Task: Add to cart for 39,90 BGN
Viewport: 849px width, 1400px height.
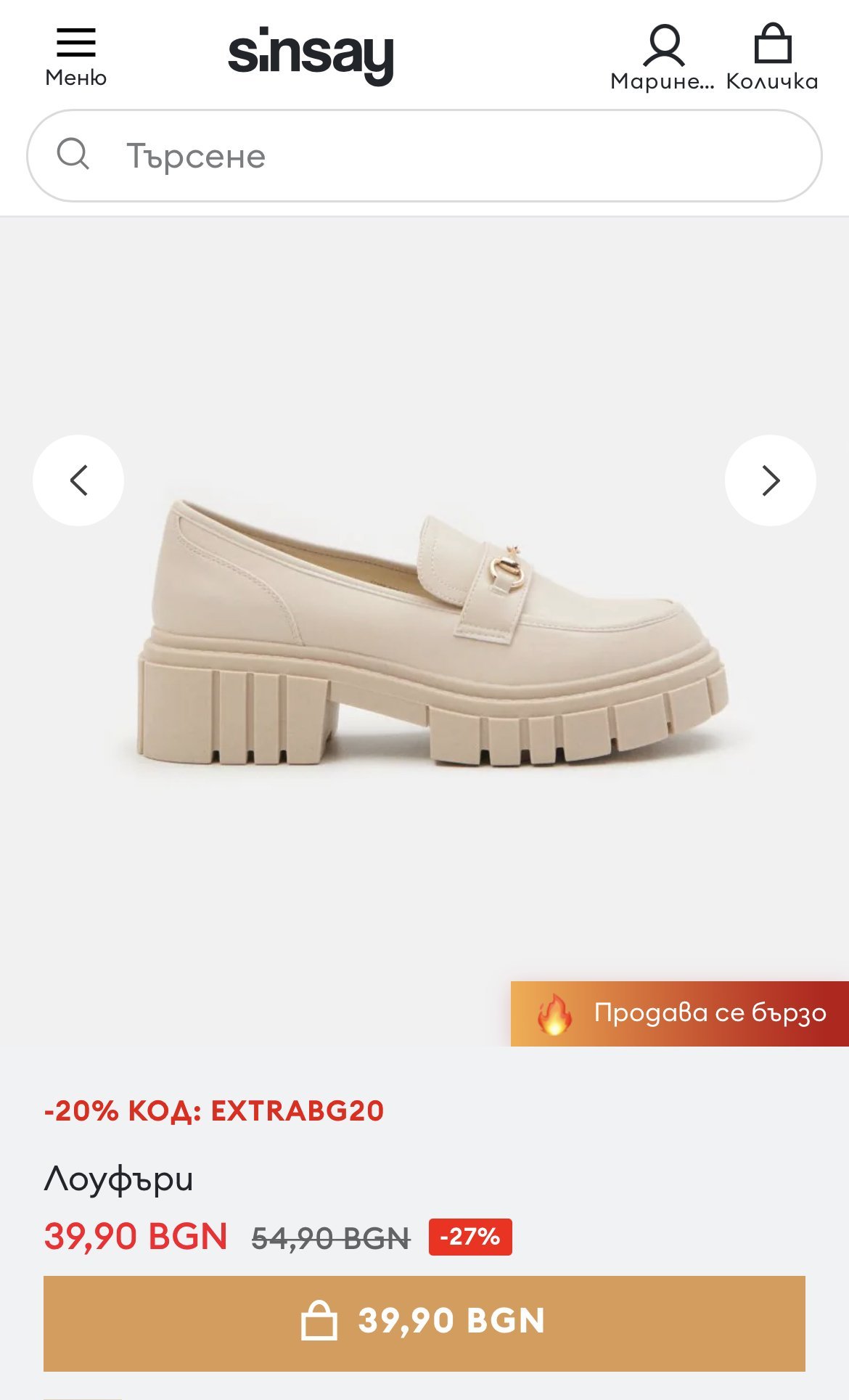Action: pos(424,1323)
